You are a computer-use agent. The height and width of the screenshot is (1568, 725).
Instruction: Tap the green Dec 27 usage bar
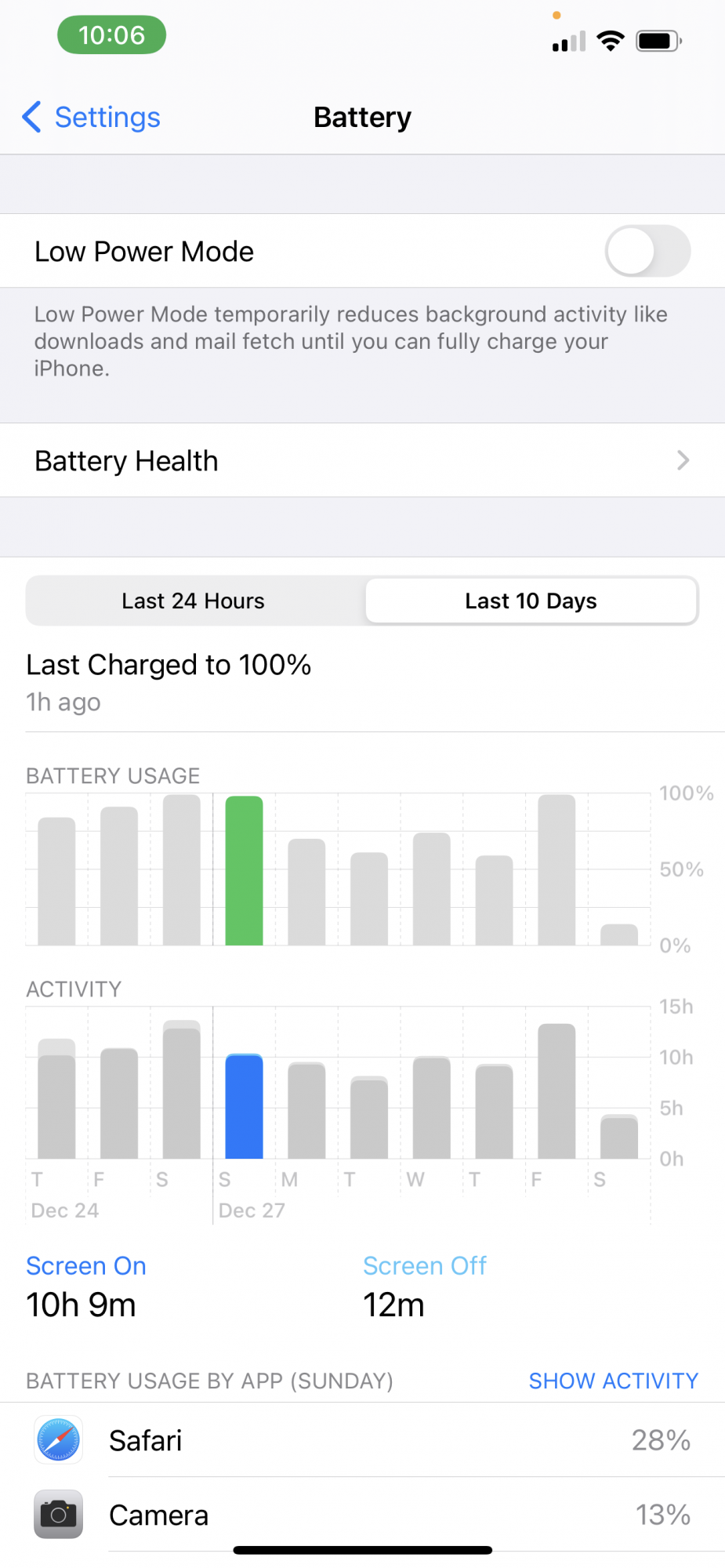[x=244, y=871]
